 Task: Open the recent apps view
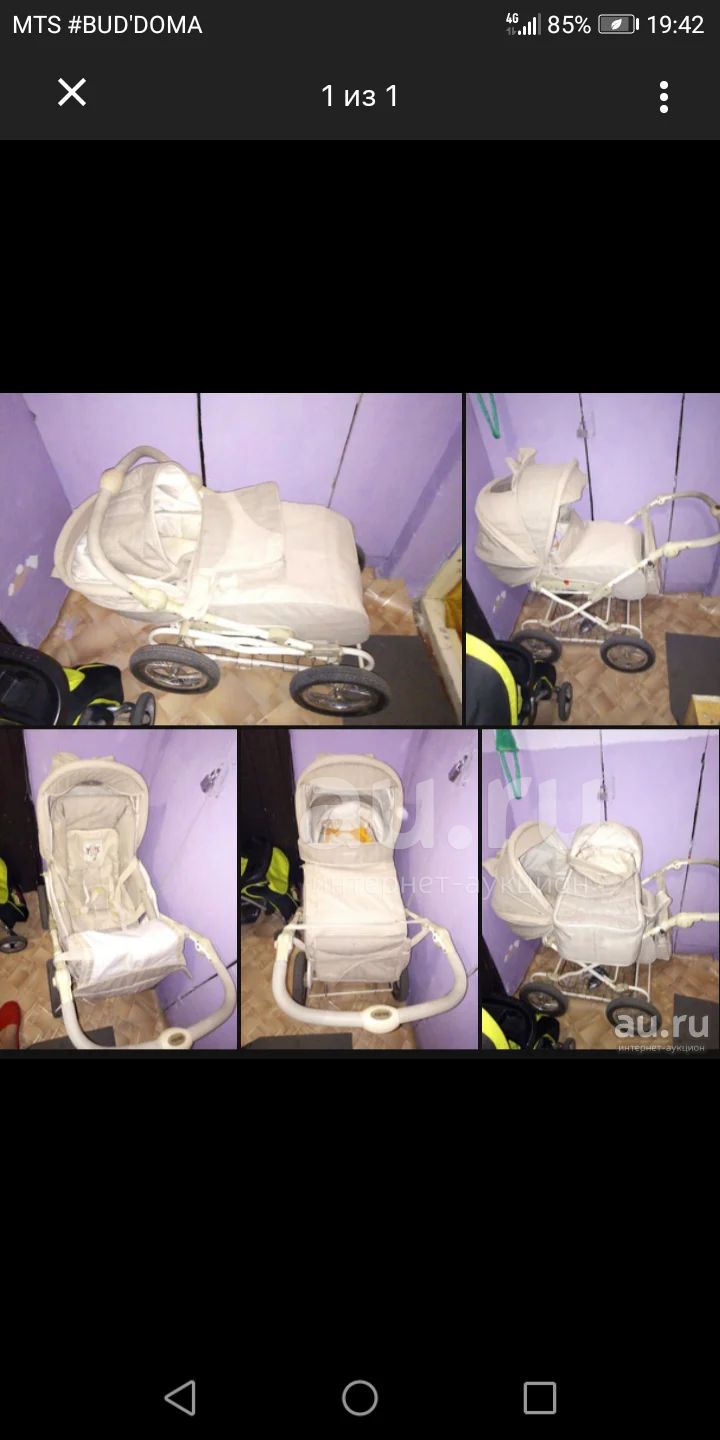[x=539, y=1397]
